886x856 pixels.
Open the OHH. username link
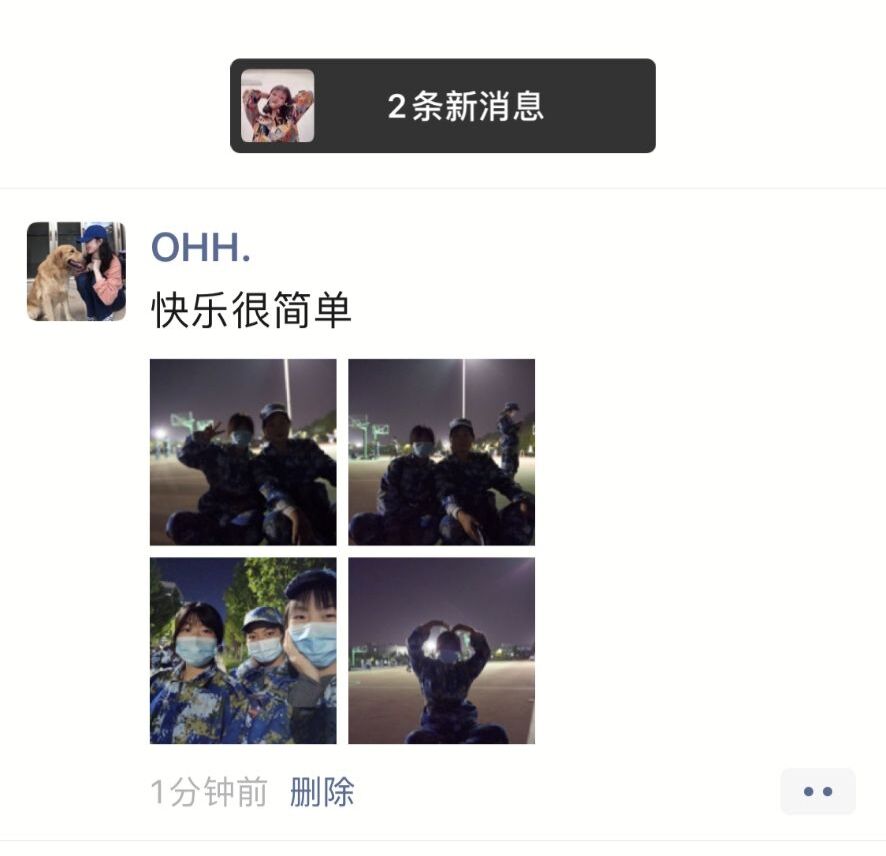(200, 248)
